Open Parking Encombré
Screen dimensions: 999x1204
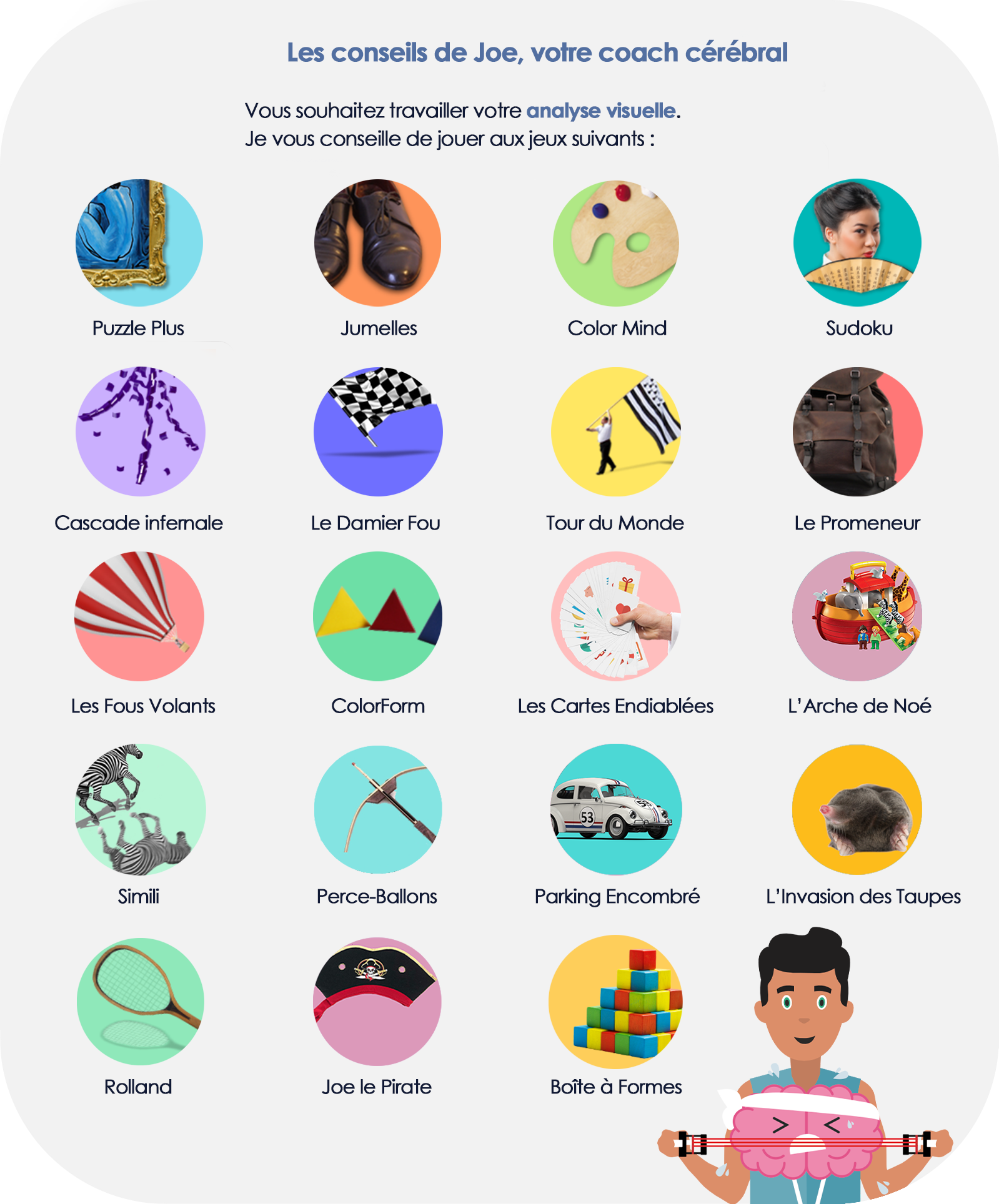coord(616,809)
